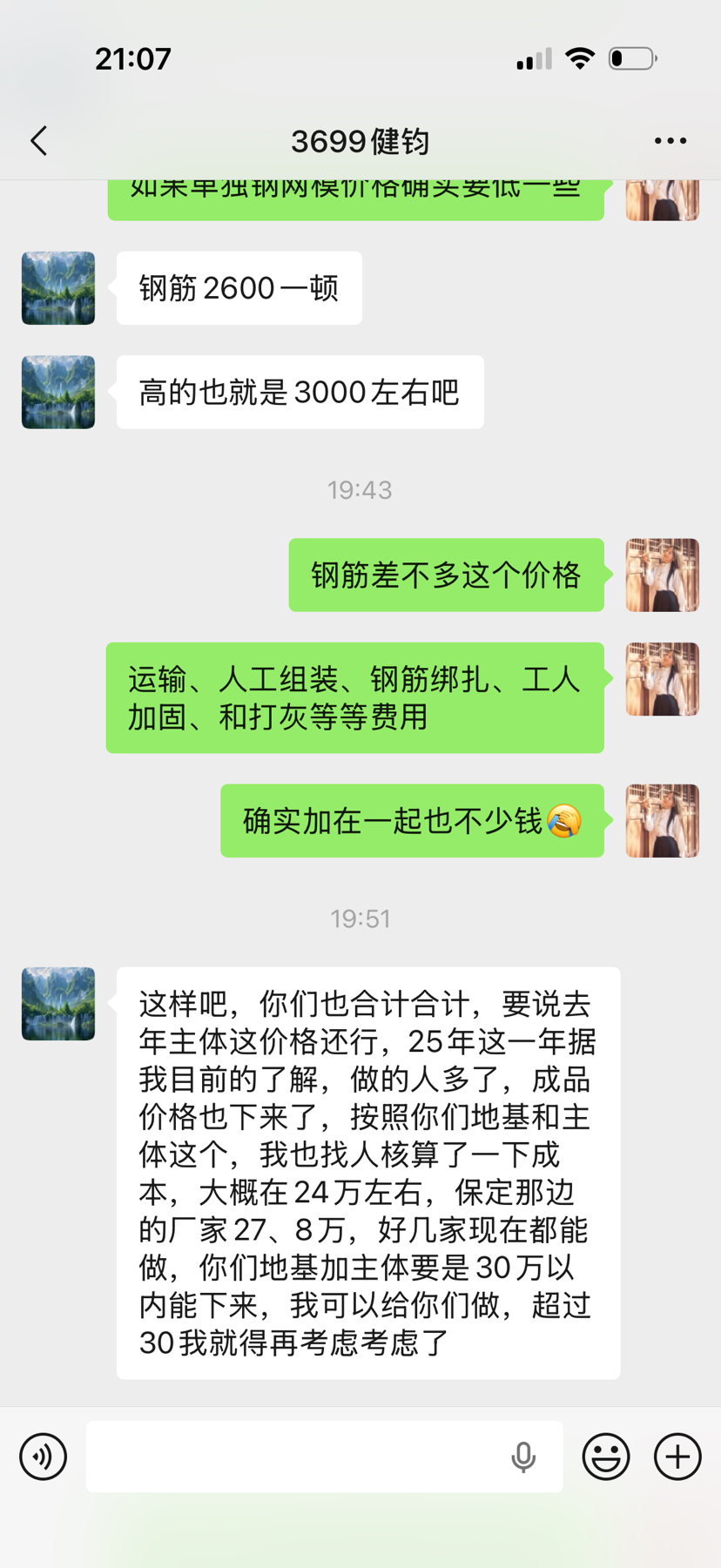
Task: Open the chat info overflow menu
Action: pos(670,141)
